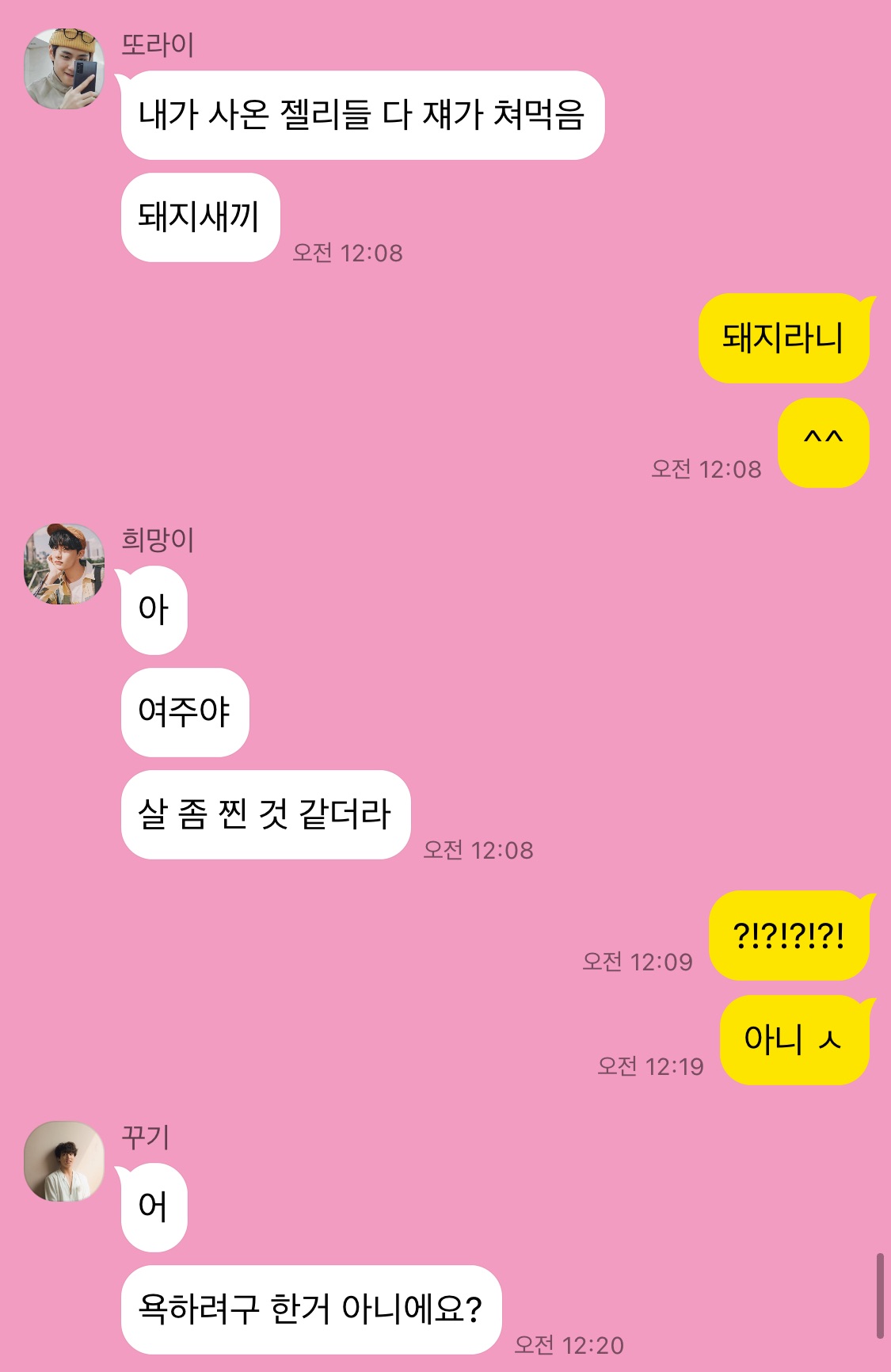This screenshot has height=1372, width=891.
Task: Tap 꾸기's profile photo
Action: click(64, 1160)
